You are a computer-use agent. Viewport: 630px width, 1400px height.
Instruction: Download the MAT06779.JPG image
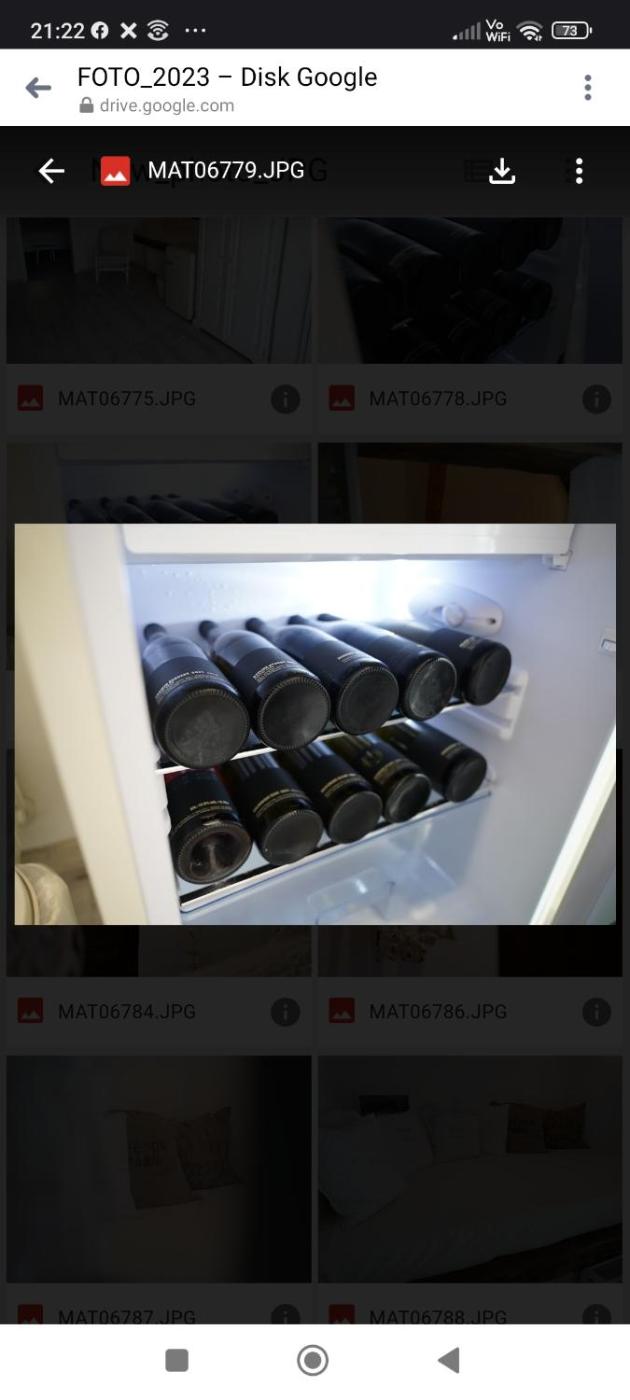point(502,171)
